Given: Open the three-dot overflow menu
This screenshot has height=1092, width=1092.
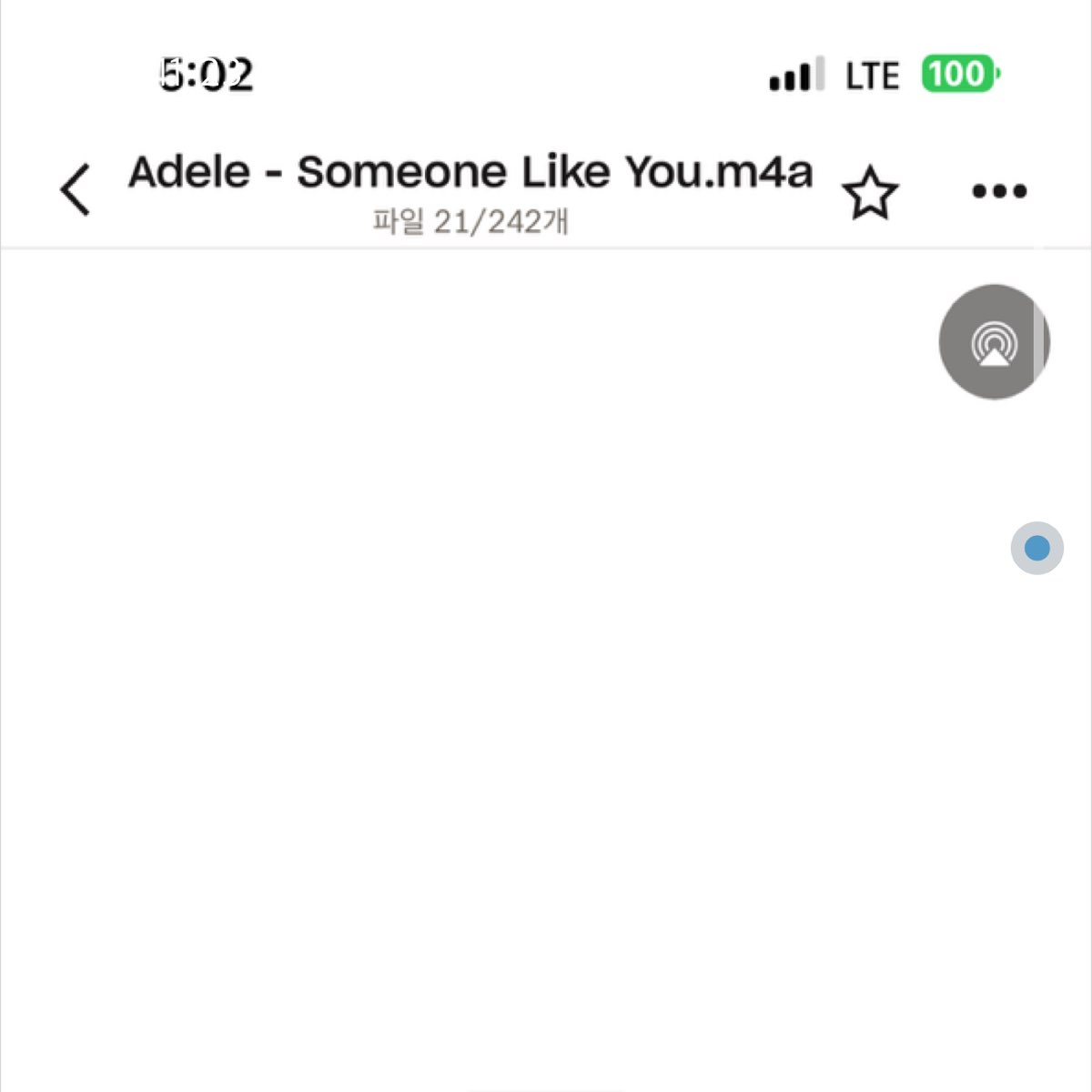Looking at the screenshot, I should pyautogui.click(x=999, y=191).
